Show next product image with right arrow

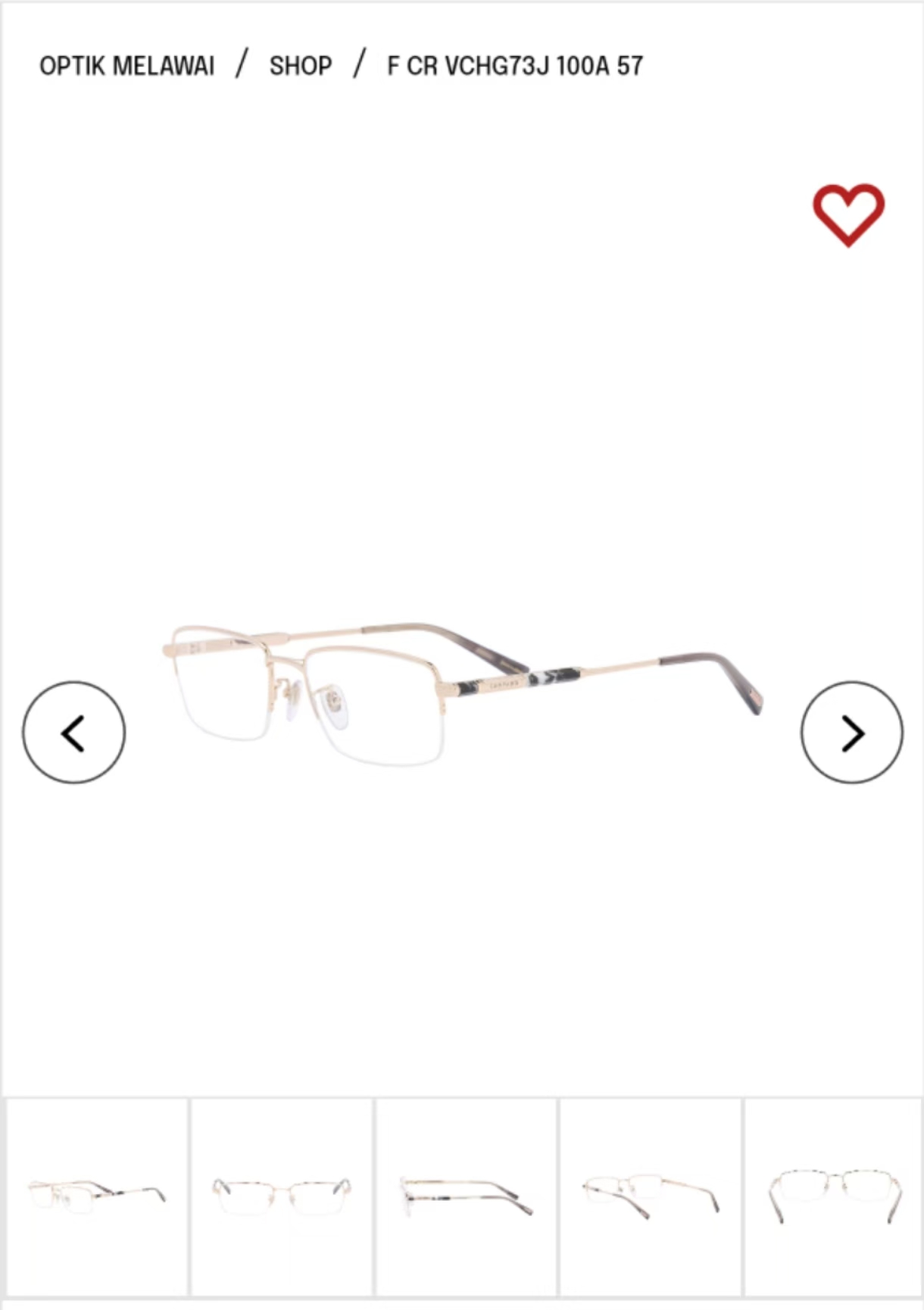click(851, 732)
